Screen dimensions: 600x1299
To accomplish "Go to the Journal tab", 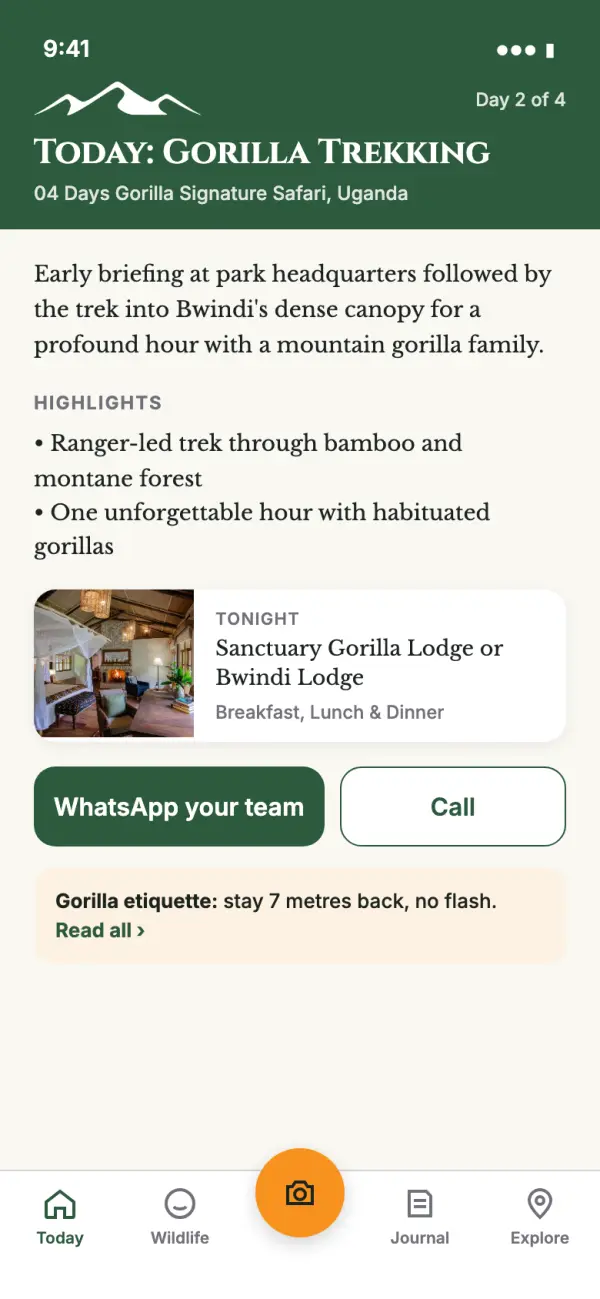I will pyautogui.click(x=420, y=1217).
